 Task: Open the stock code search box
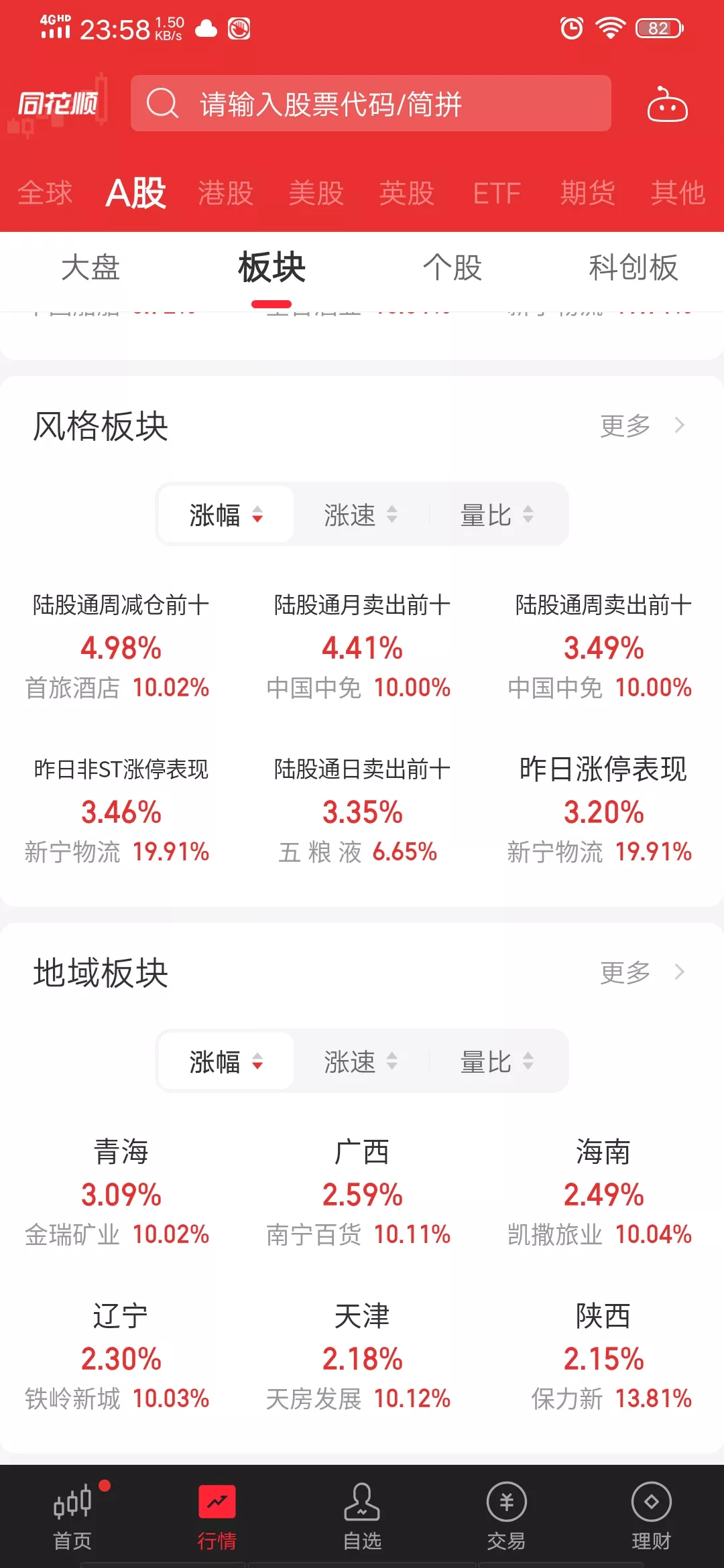click(x=370, y=104)
